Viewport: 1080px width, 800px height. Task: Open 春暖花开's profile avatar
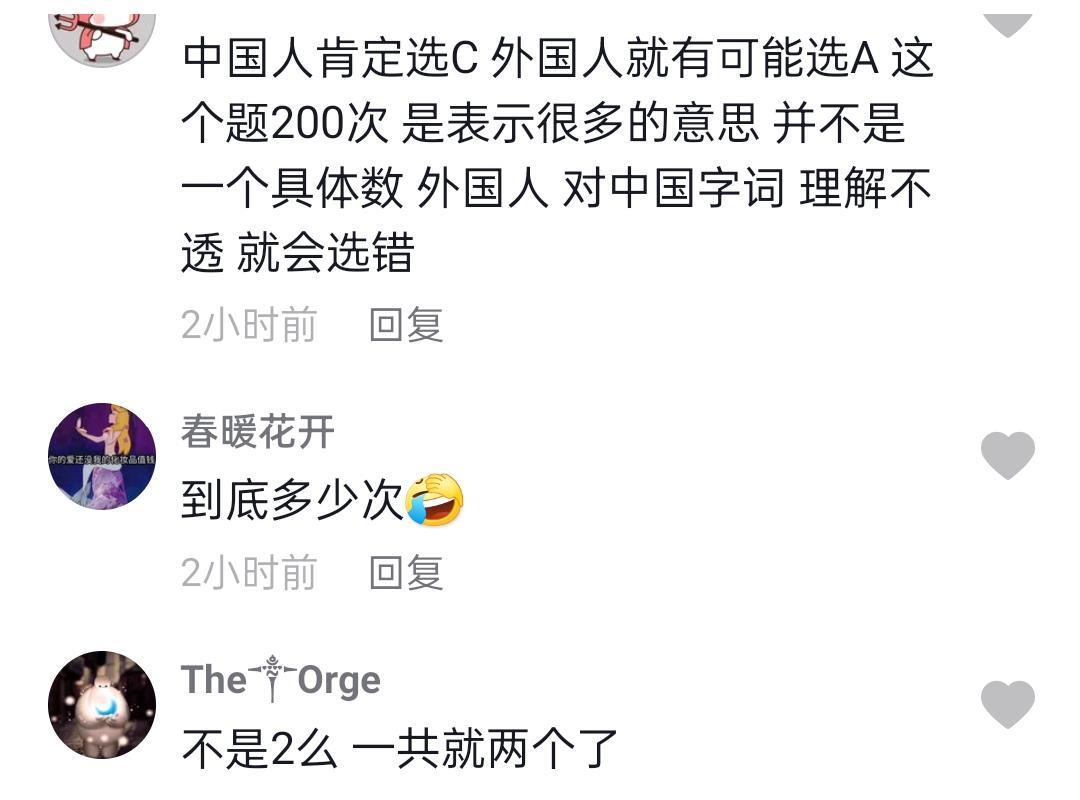click(x=102, y=456)
